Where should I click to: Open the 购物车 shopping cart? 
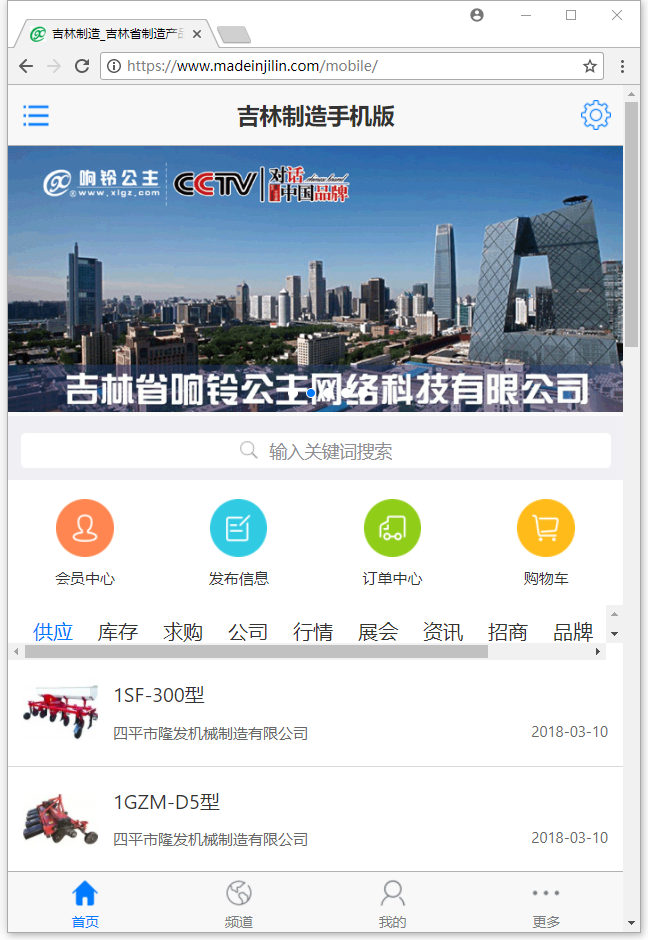tap(545, 542)
